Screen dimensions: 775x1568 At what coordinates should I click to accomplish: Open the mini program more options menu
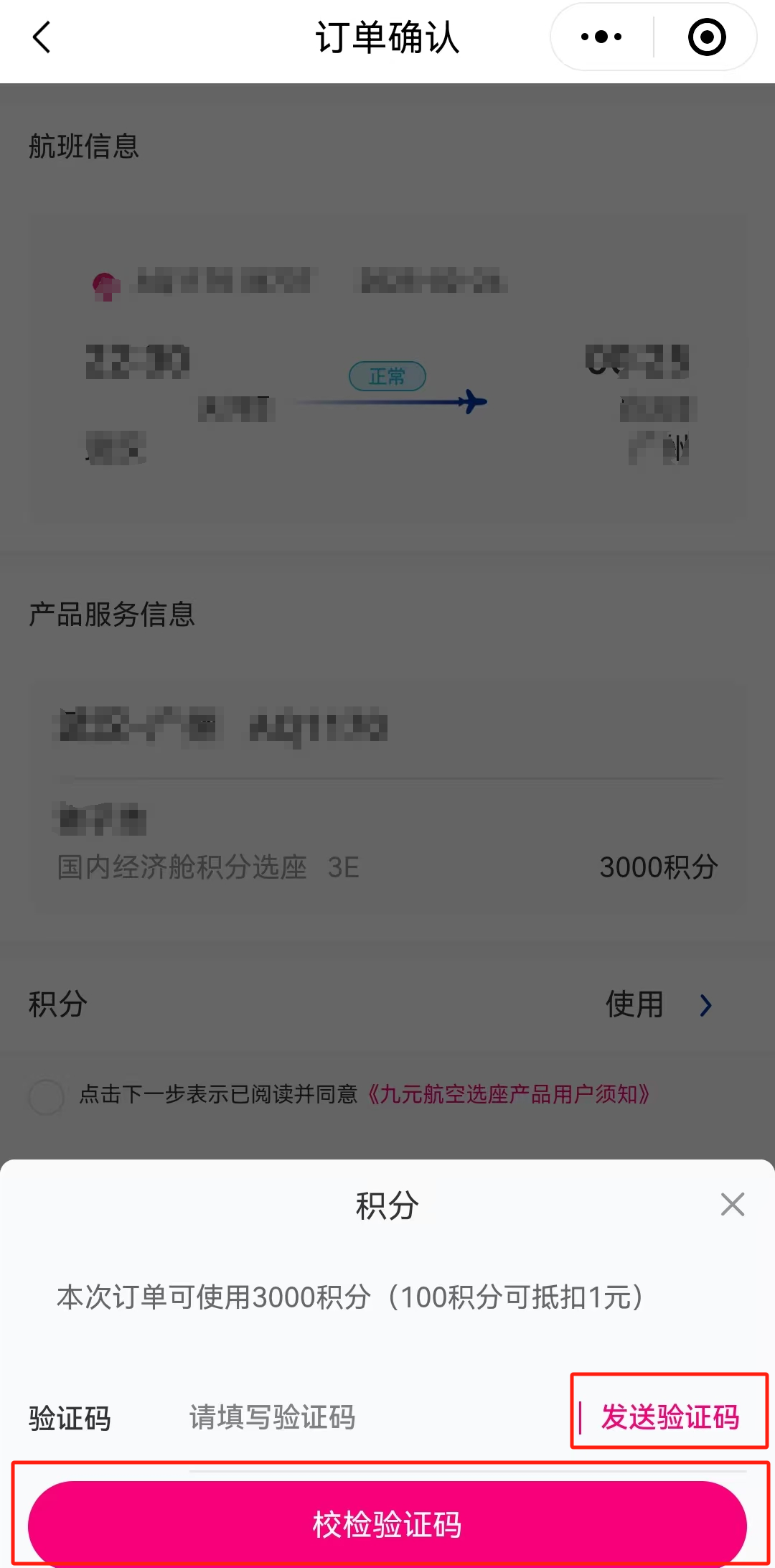(601, 37)
